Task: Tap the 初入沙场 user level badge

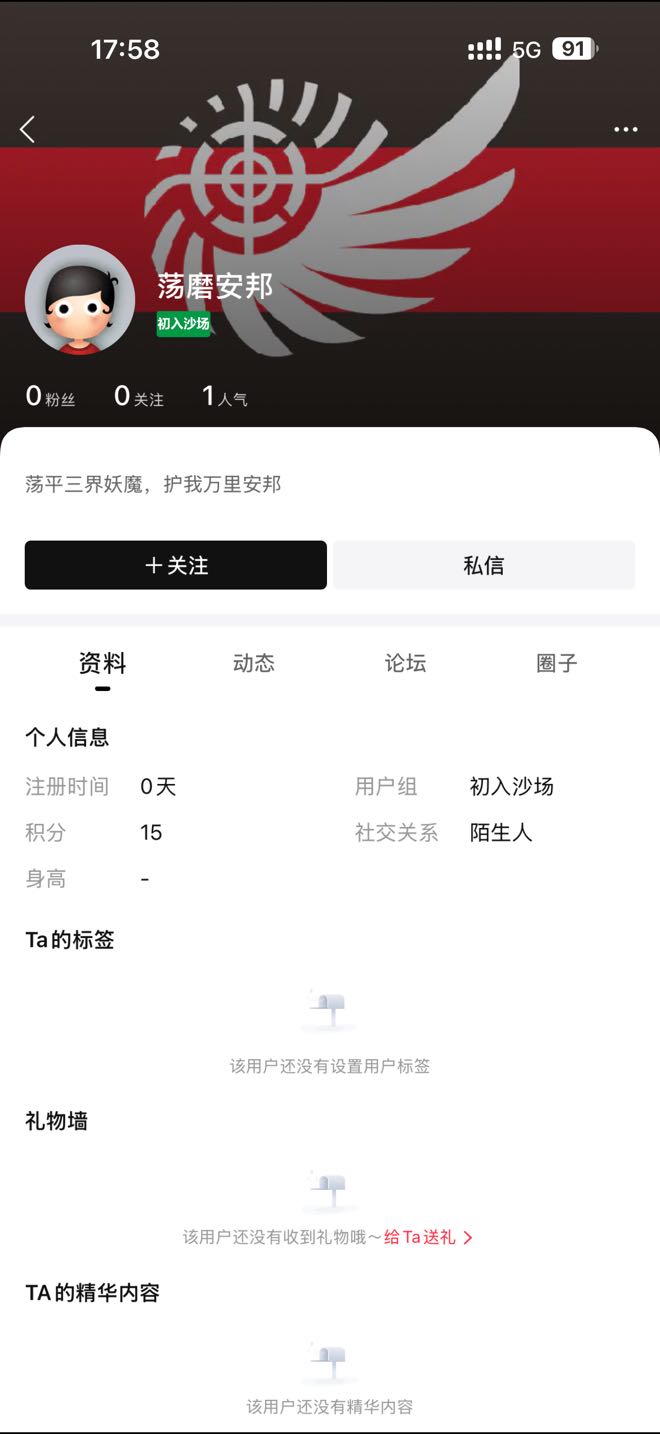Action: (183, 324)
